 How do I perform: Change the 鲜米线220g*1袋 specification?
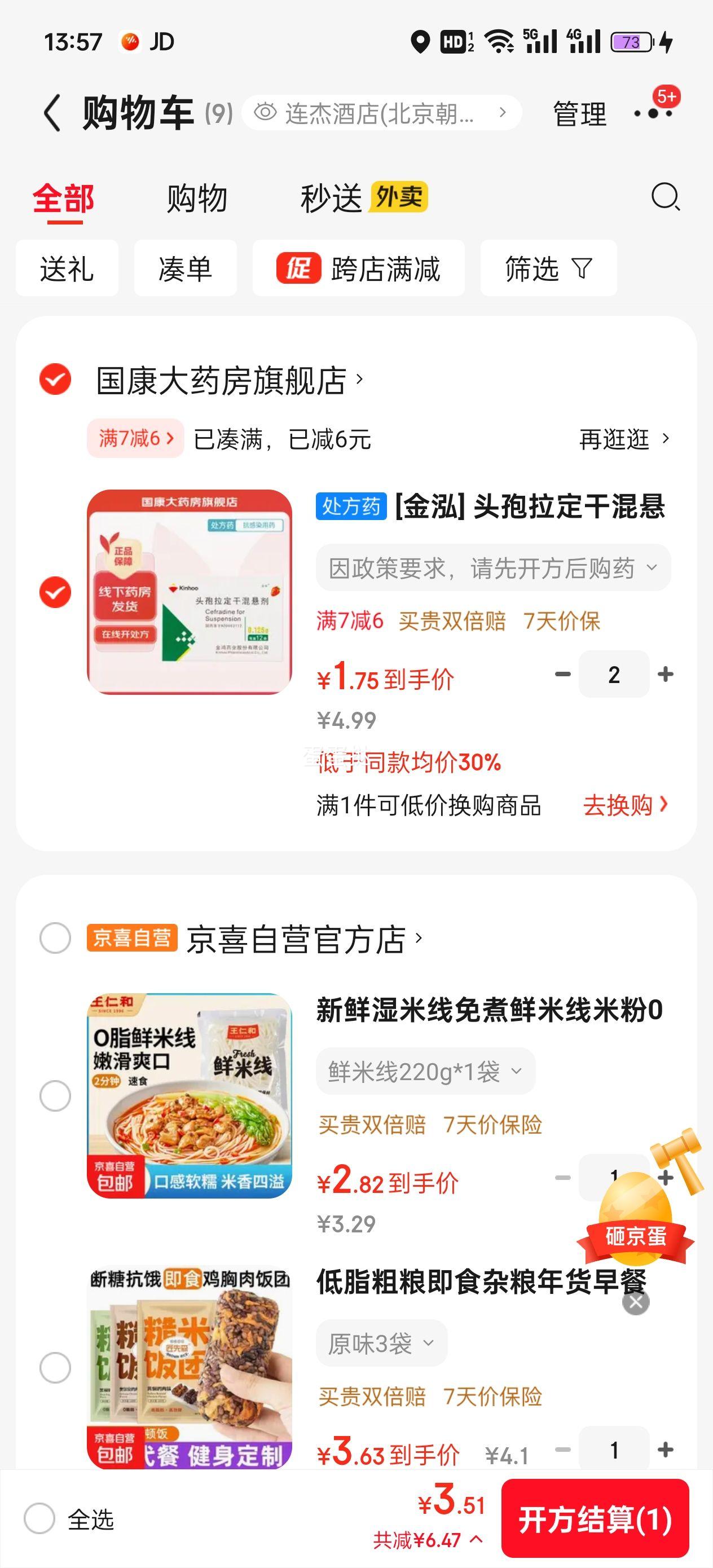pyautogui.click(x=425, y=1071)
